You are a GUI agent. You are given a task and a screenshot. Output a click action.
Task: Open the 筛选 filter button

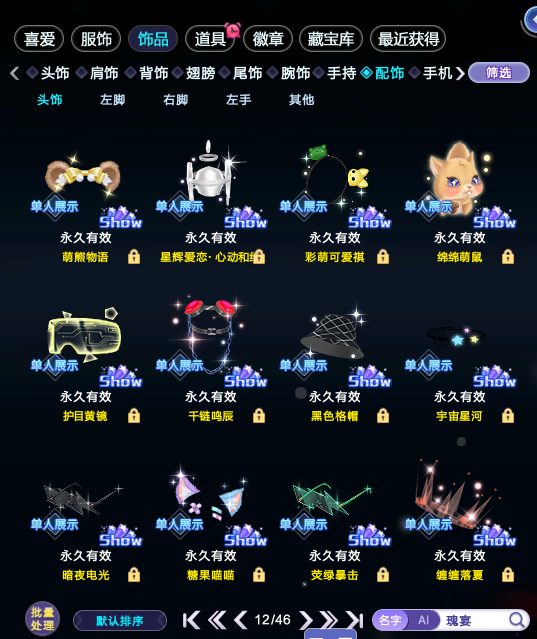[x=499, y=73]
